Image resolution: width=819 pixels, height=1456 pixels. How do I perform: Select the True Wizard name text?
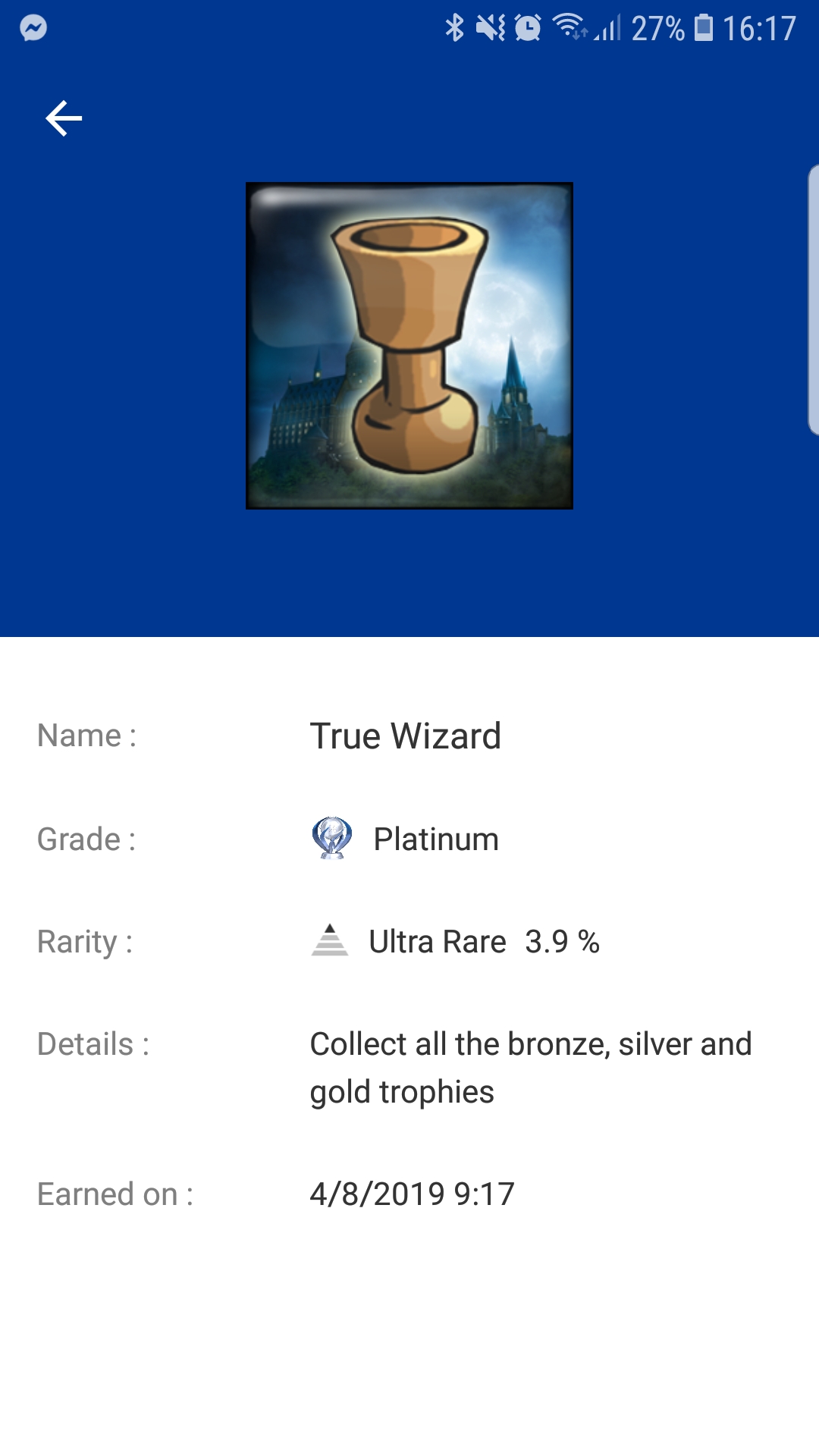click(406, 736)
